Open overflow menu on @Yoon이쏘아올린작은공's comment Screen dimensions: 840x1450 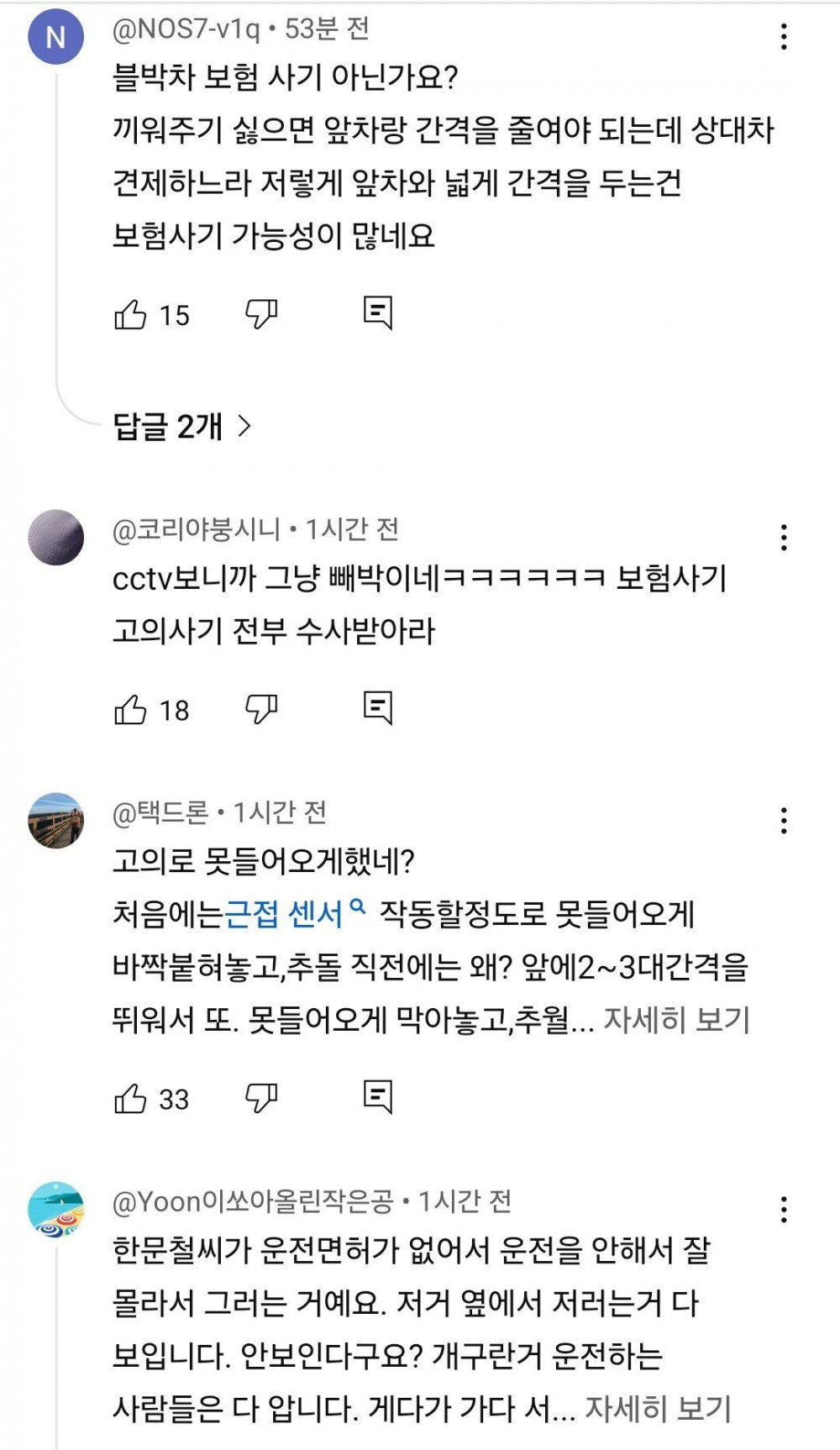click(x=784, y=1209)
